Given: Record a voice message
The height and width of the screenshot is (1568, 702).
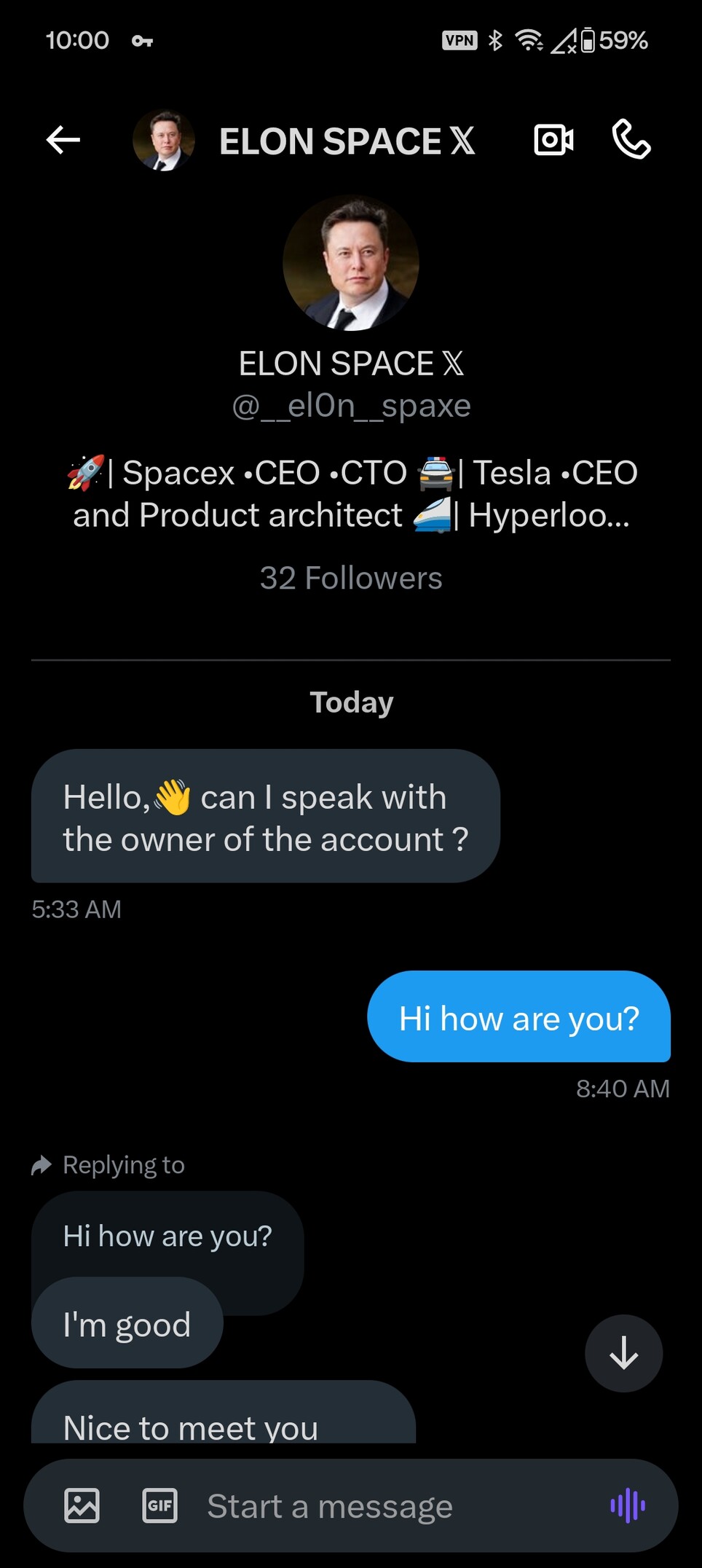Looking at the screenshot, I should [x=628, y=1505].
